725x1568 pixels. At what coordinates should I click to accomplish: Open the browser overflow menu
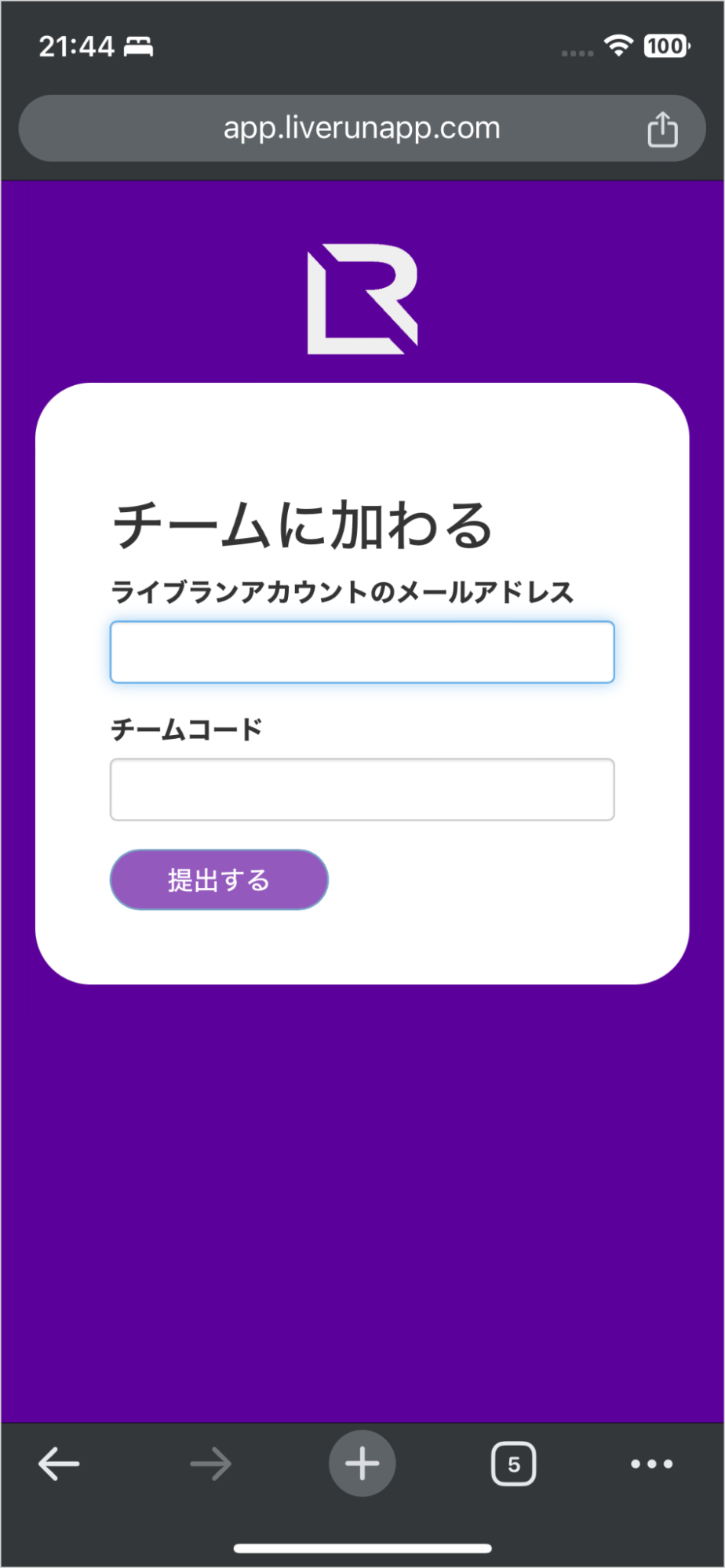click(x=651, y=1464)
